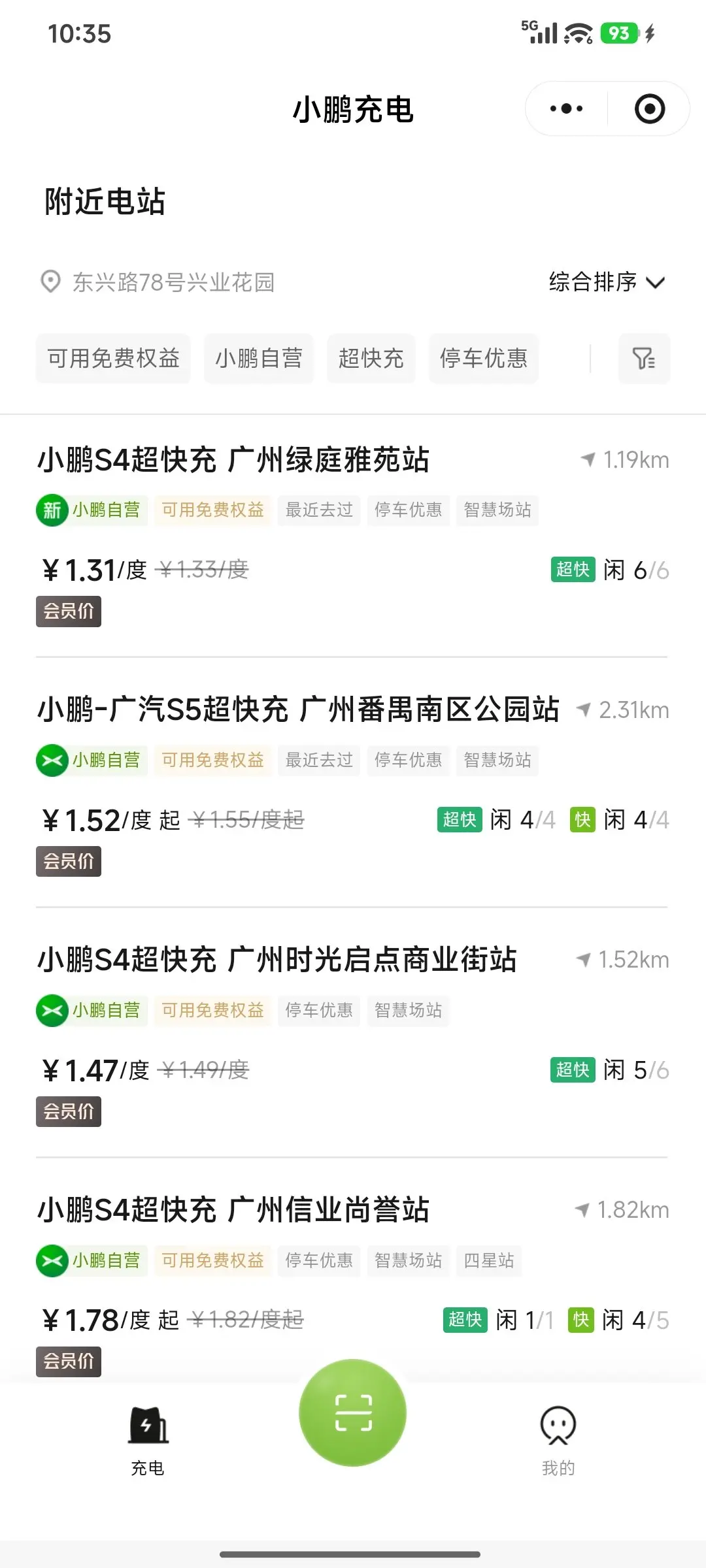Screen dimensions: 706x1568
Task: Expand the 综合排序 sort dropdown
Action: tap(607, 282)
